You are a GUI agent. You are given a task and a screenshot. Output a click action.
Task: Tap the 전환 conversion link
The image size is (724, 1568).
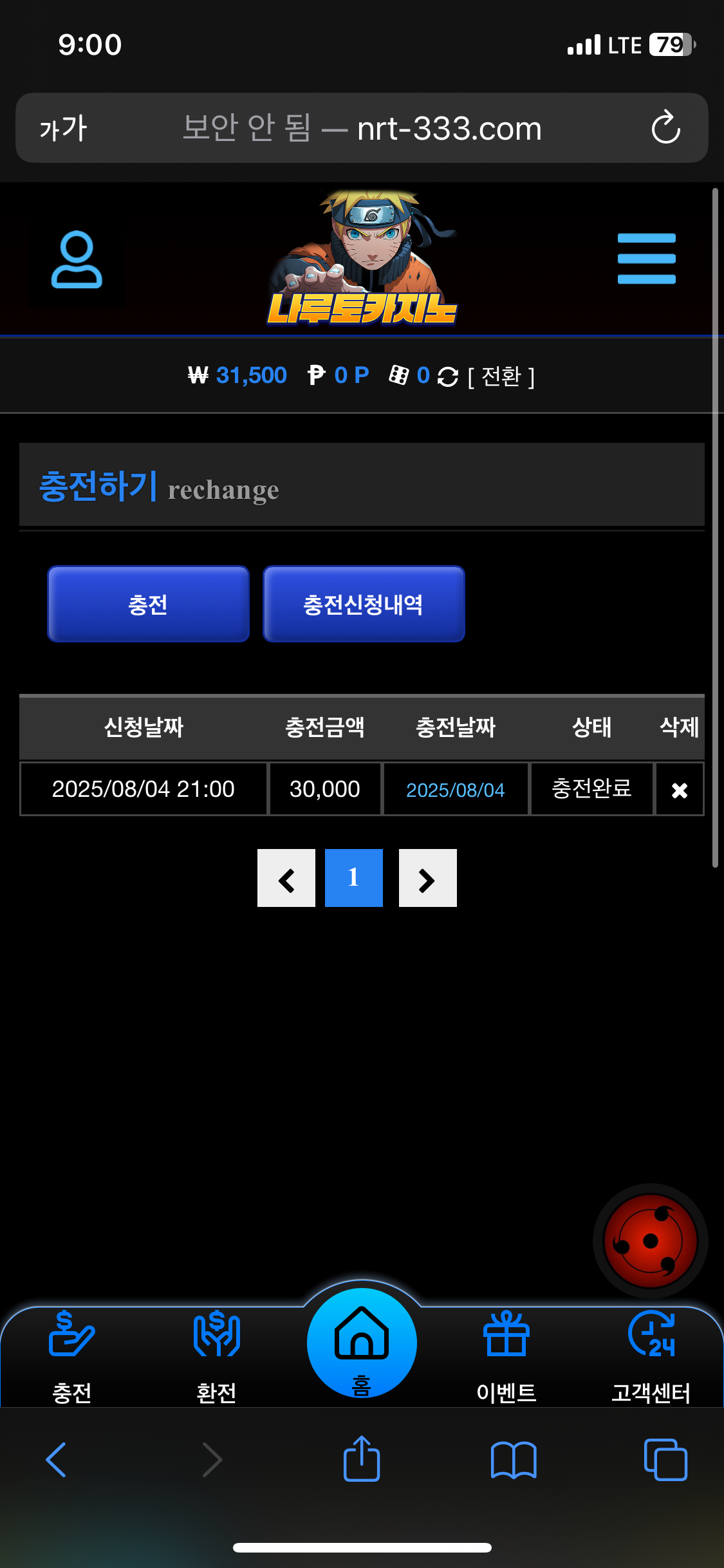click(501, 377)
